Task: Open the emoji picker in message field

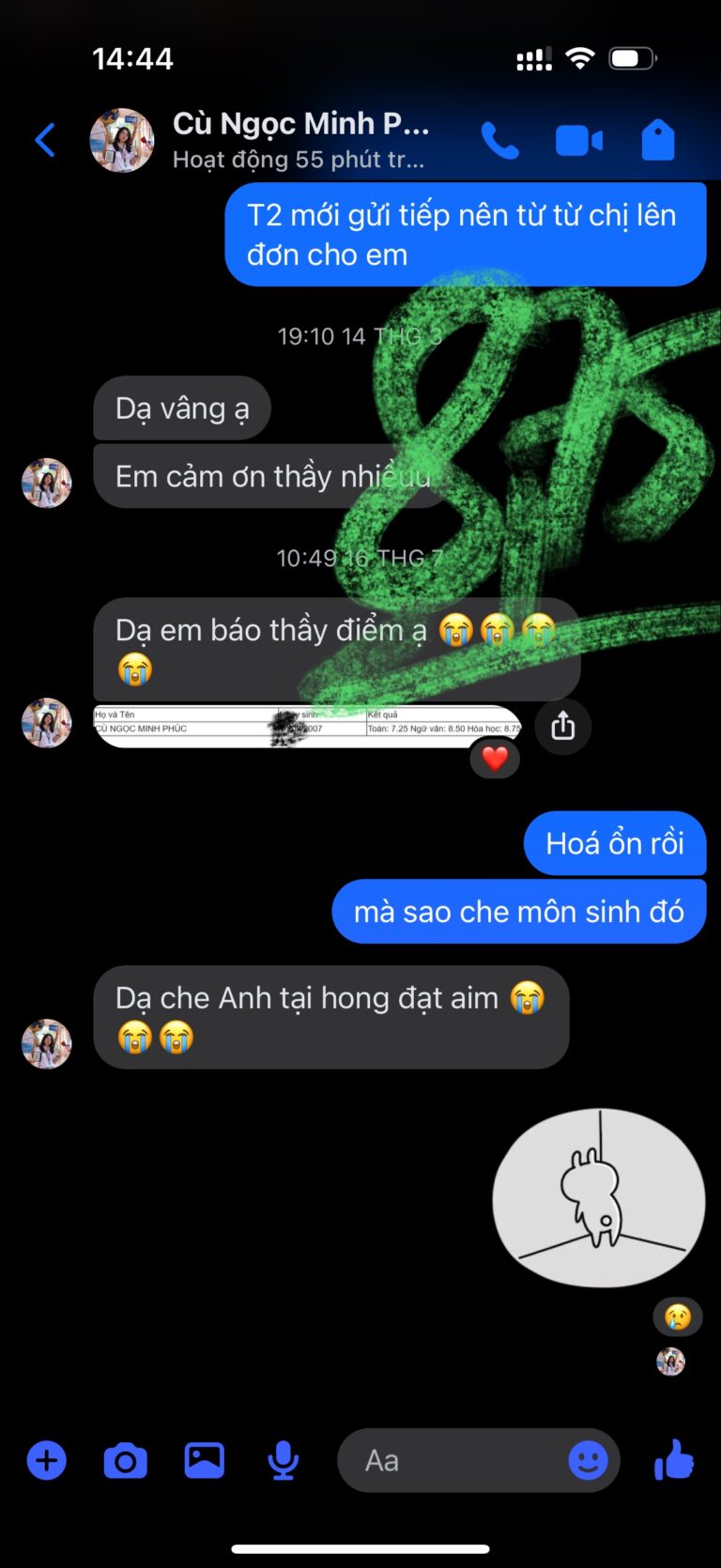Action: coord(588,1461)
